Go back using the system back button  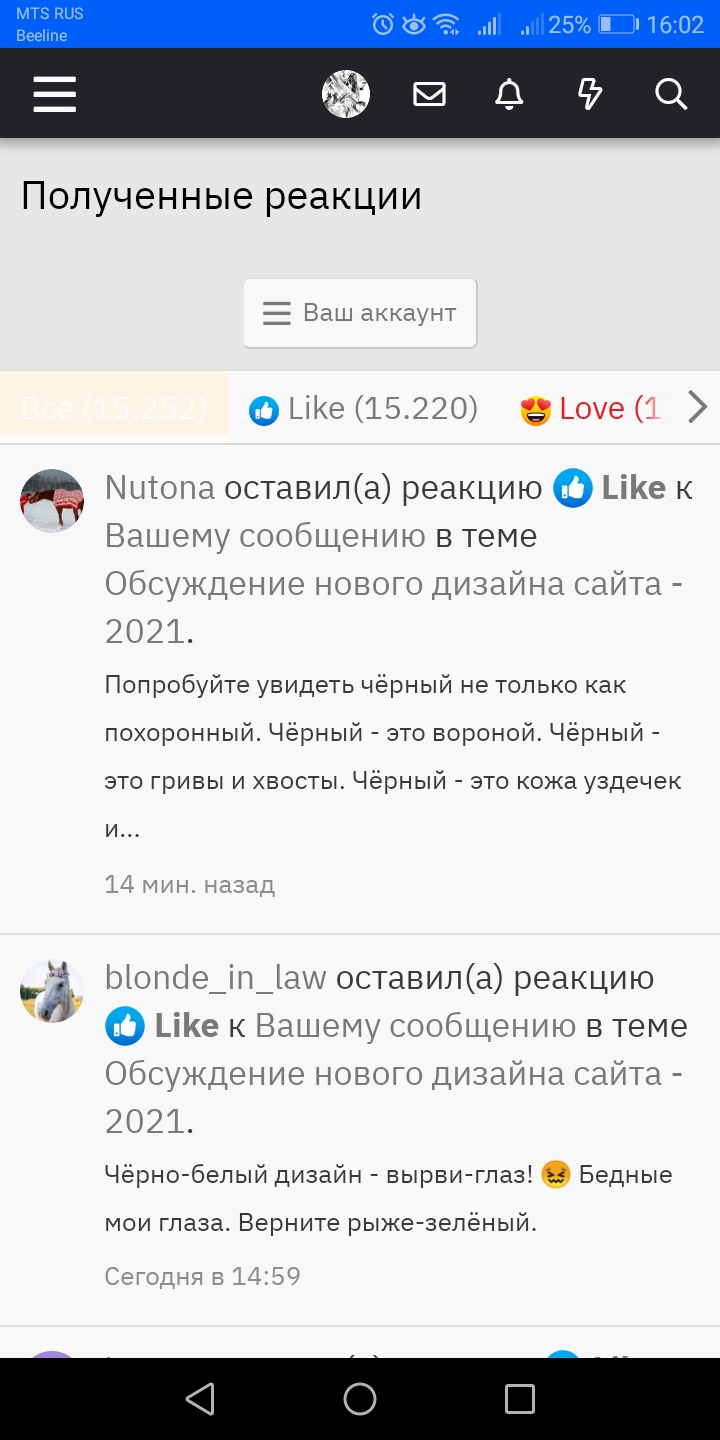pos(200,1399)
